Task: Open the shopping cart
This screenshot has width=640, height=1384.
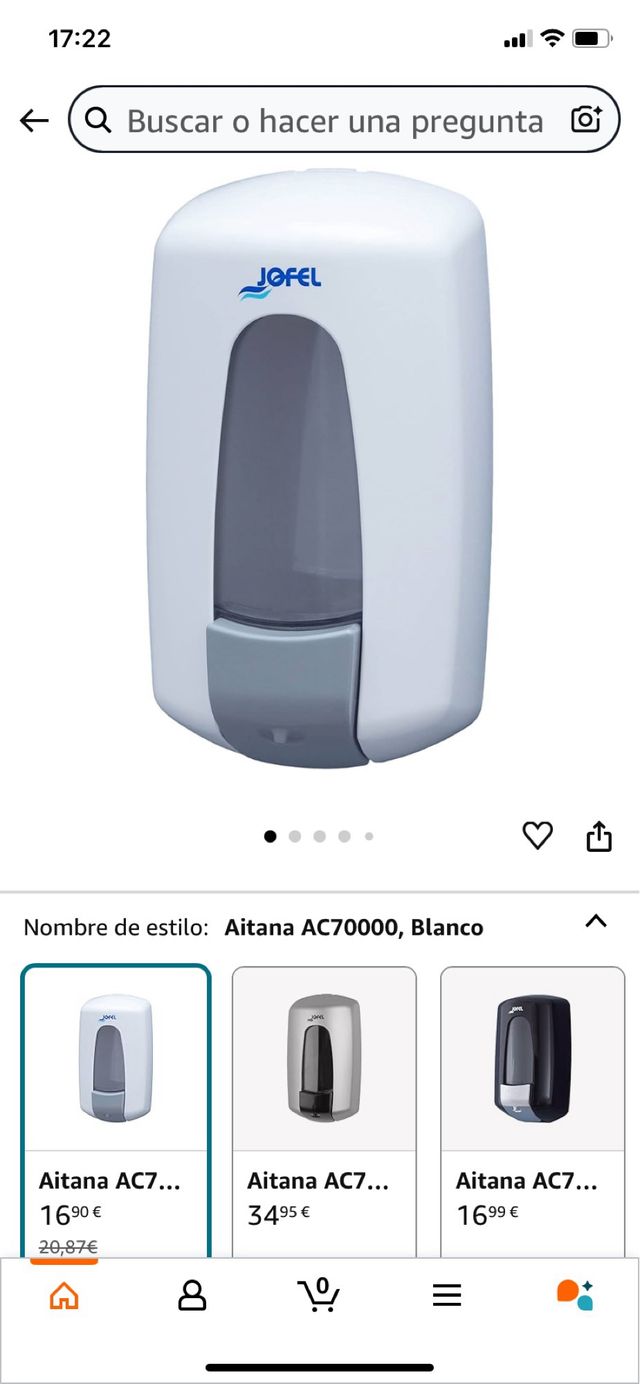Action: [x=319, y=1295]
